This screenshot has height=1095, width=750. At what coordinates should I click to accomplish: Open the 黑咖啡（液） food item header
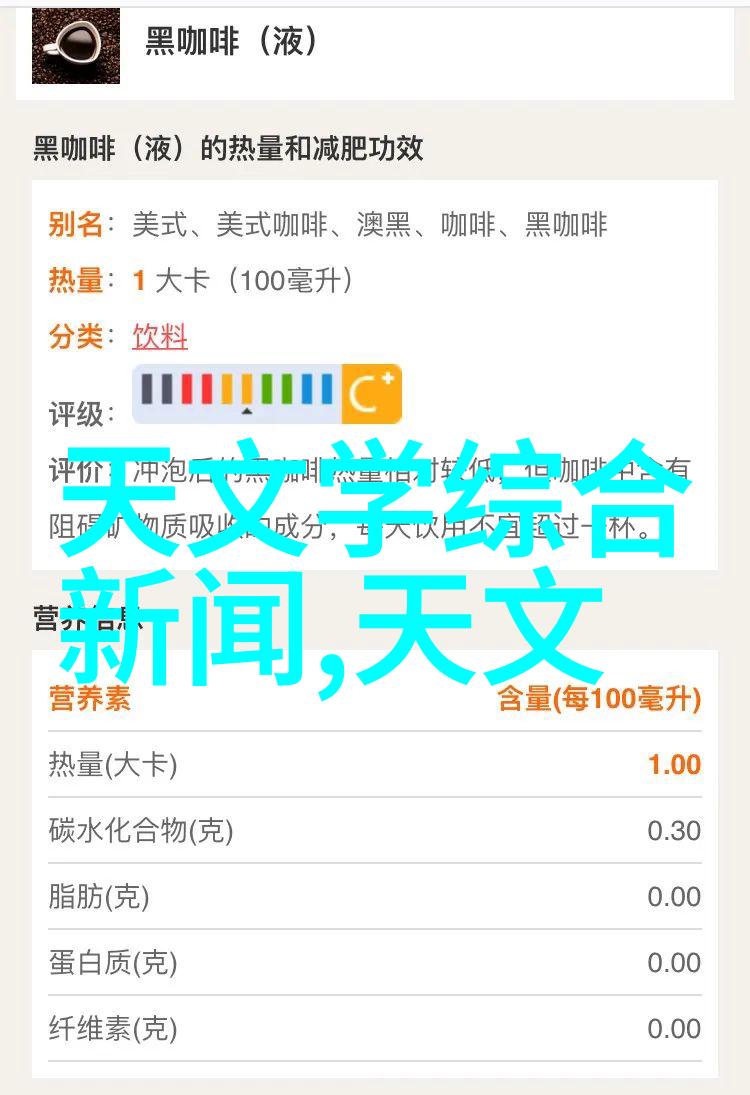tap(232, 42)
